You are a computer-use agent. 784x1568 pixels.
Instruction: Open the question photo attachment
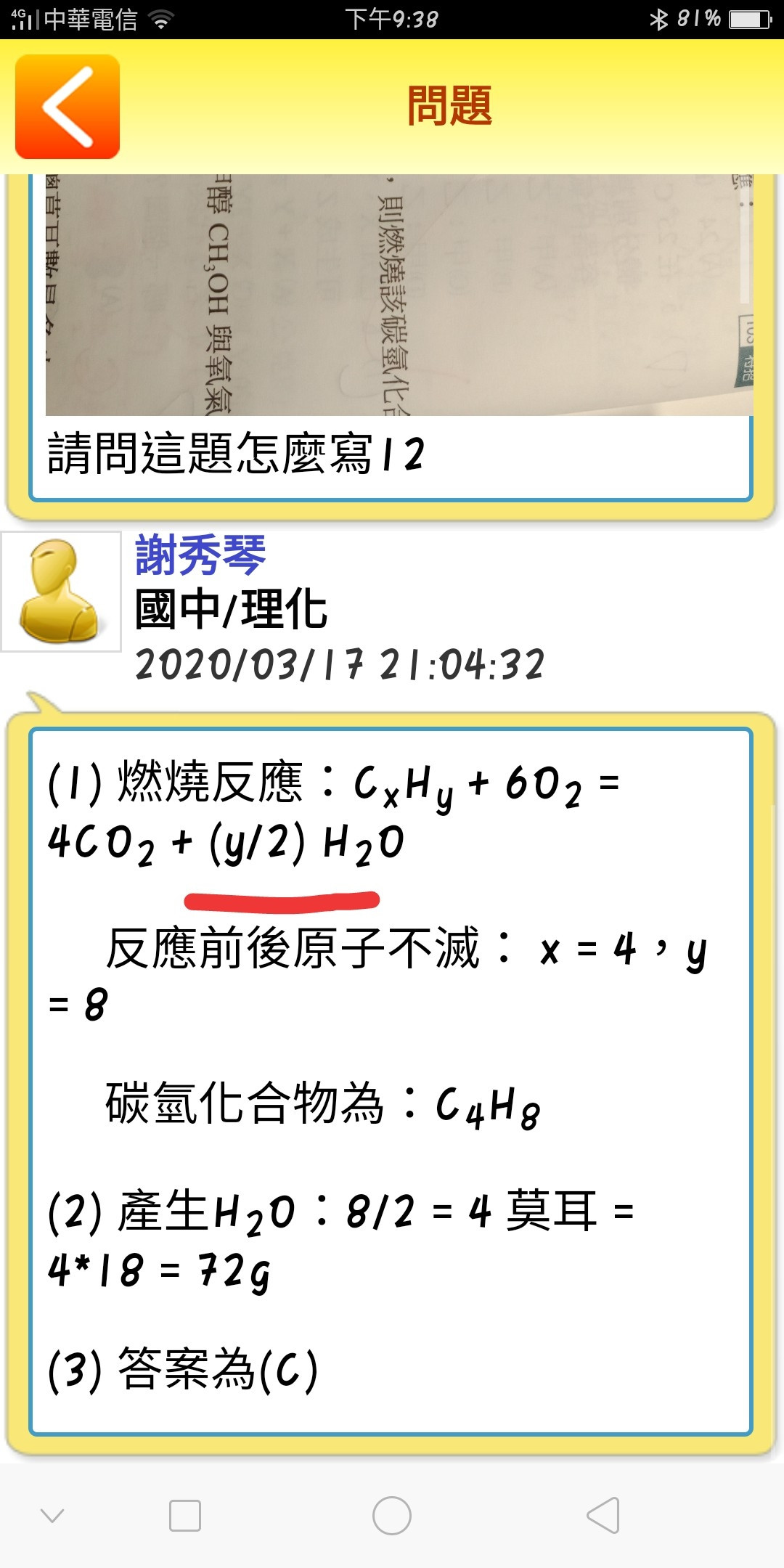point(399,294)
